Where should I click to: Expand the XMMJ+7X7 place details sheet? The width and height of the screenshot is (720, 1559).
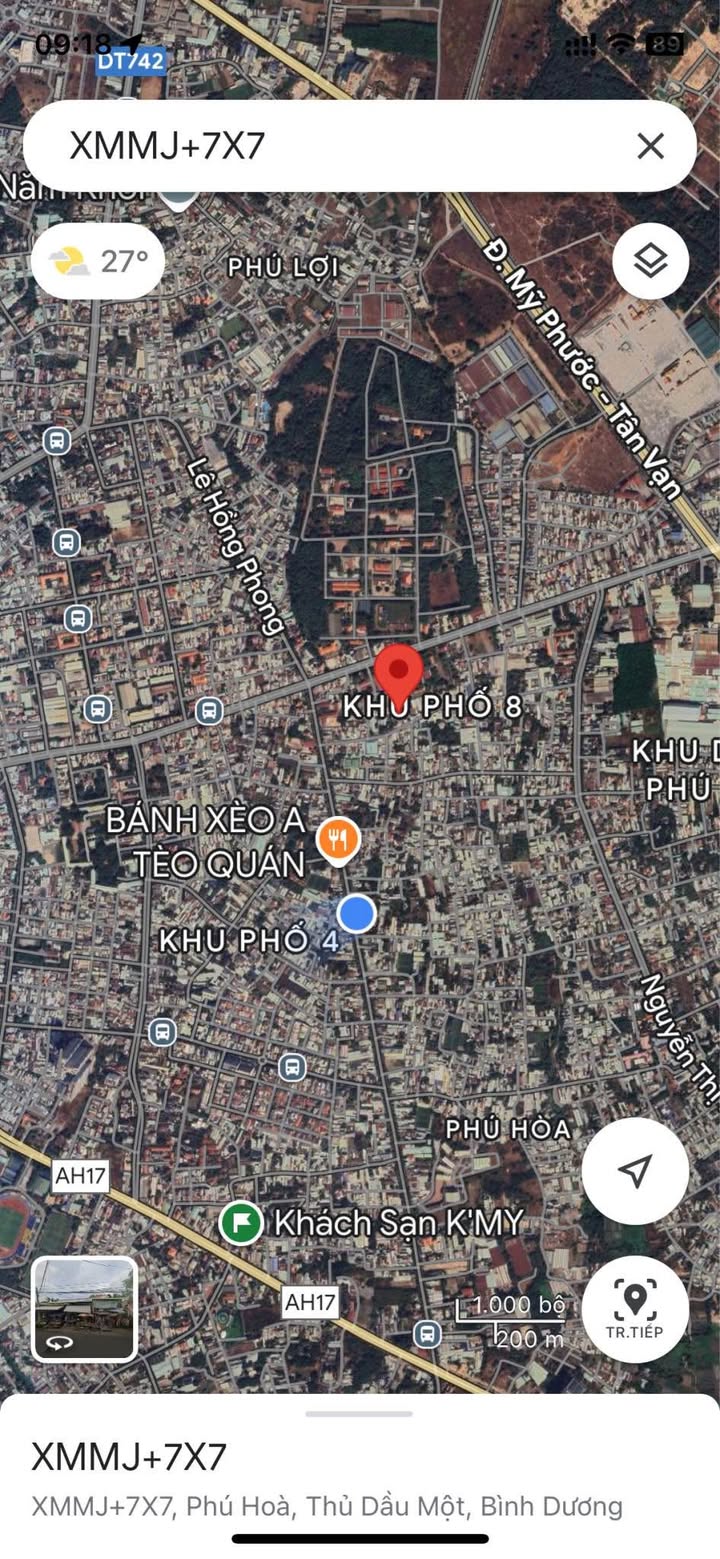359,1414
